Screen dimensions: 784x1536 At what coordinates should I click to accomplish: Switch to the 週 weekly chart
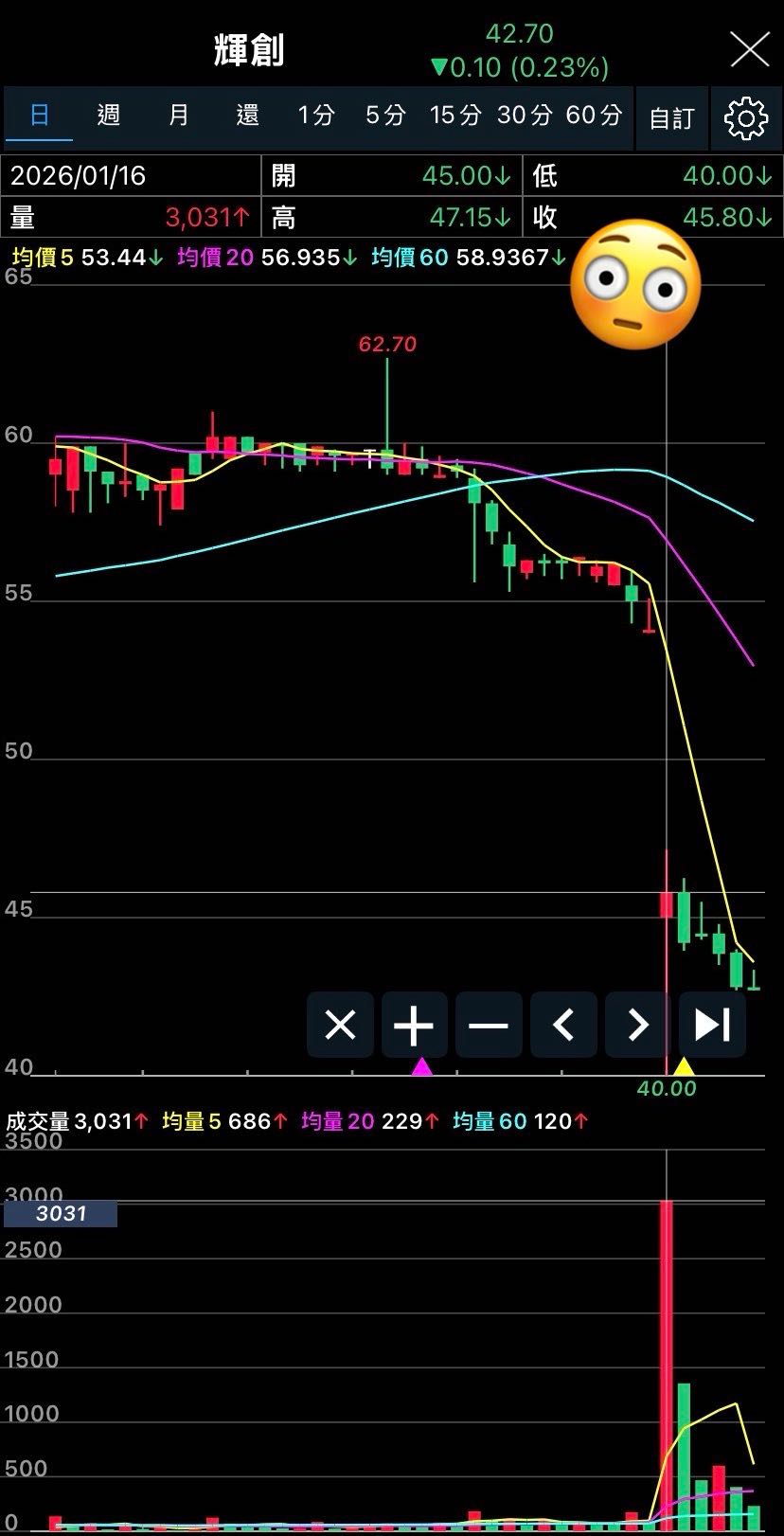109,116
